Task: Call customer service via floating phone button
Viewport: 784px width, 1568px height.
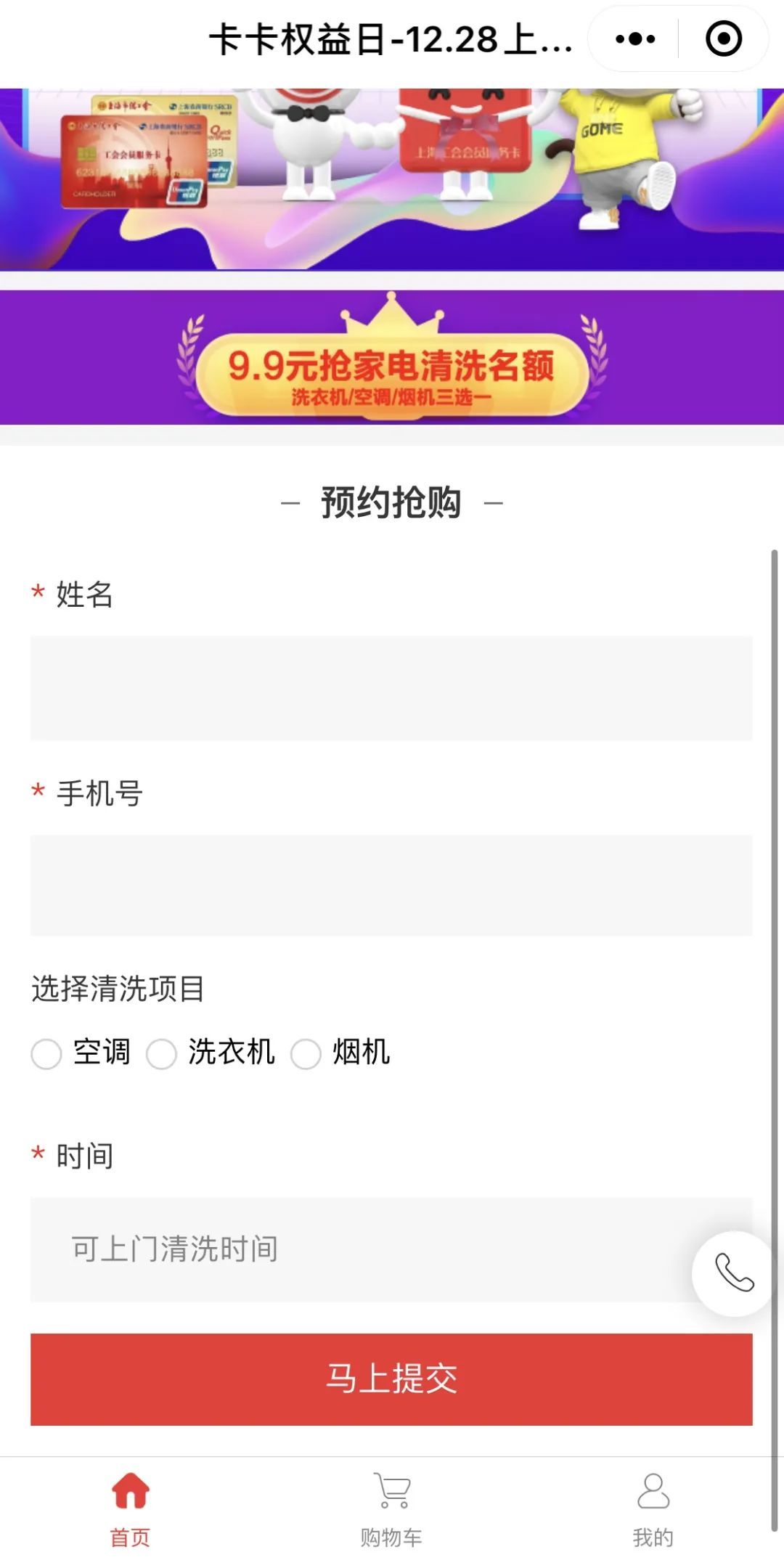Action: tap(734, 1273)
